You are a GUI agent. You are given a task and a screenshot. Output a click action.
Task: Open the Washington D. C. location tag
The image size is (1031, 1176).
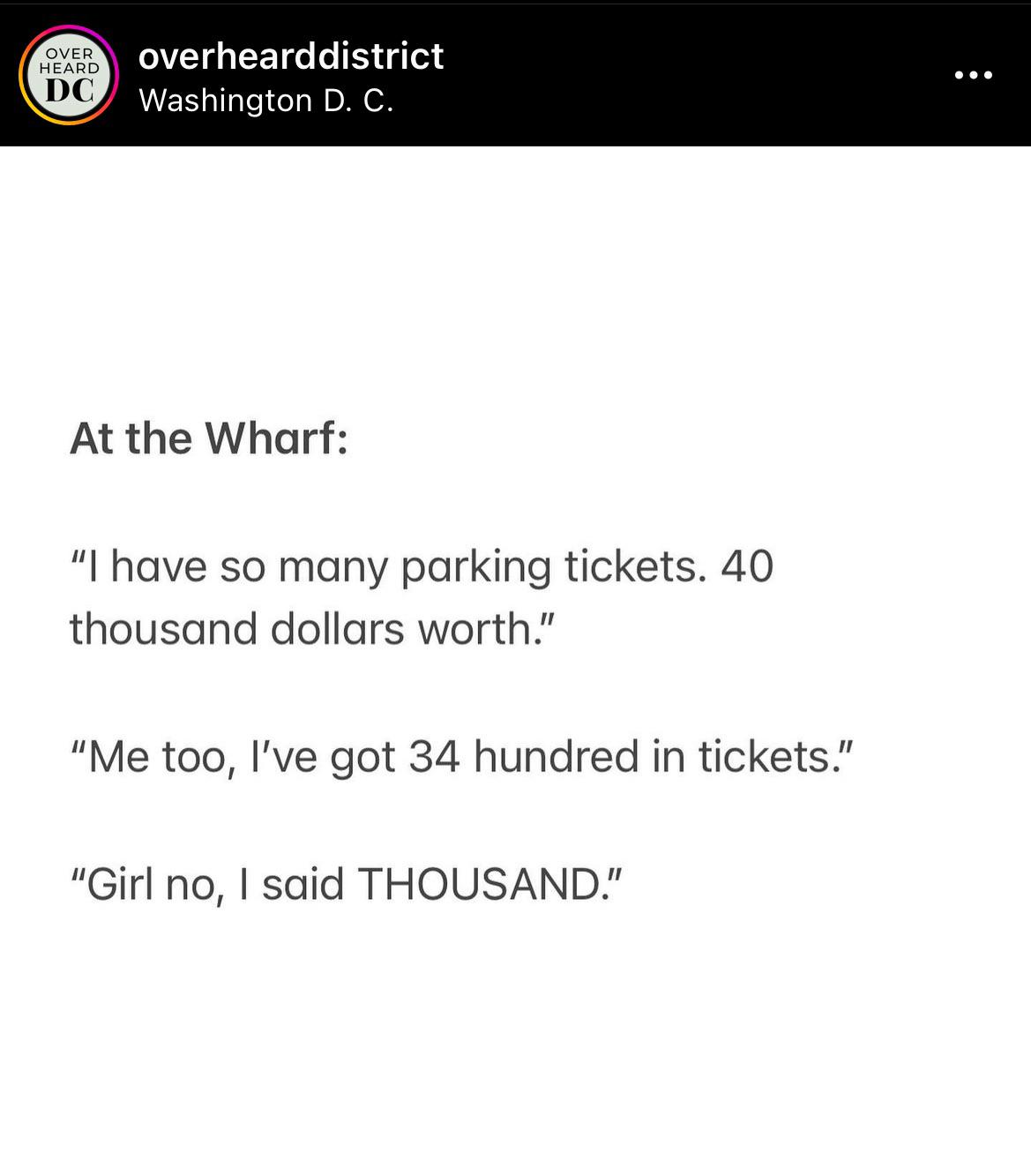pos(265,101)
